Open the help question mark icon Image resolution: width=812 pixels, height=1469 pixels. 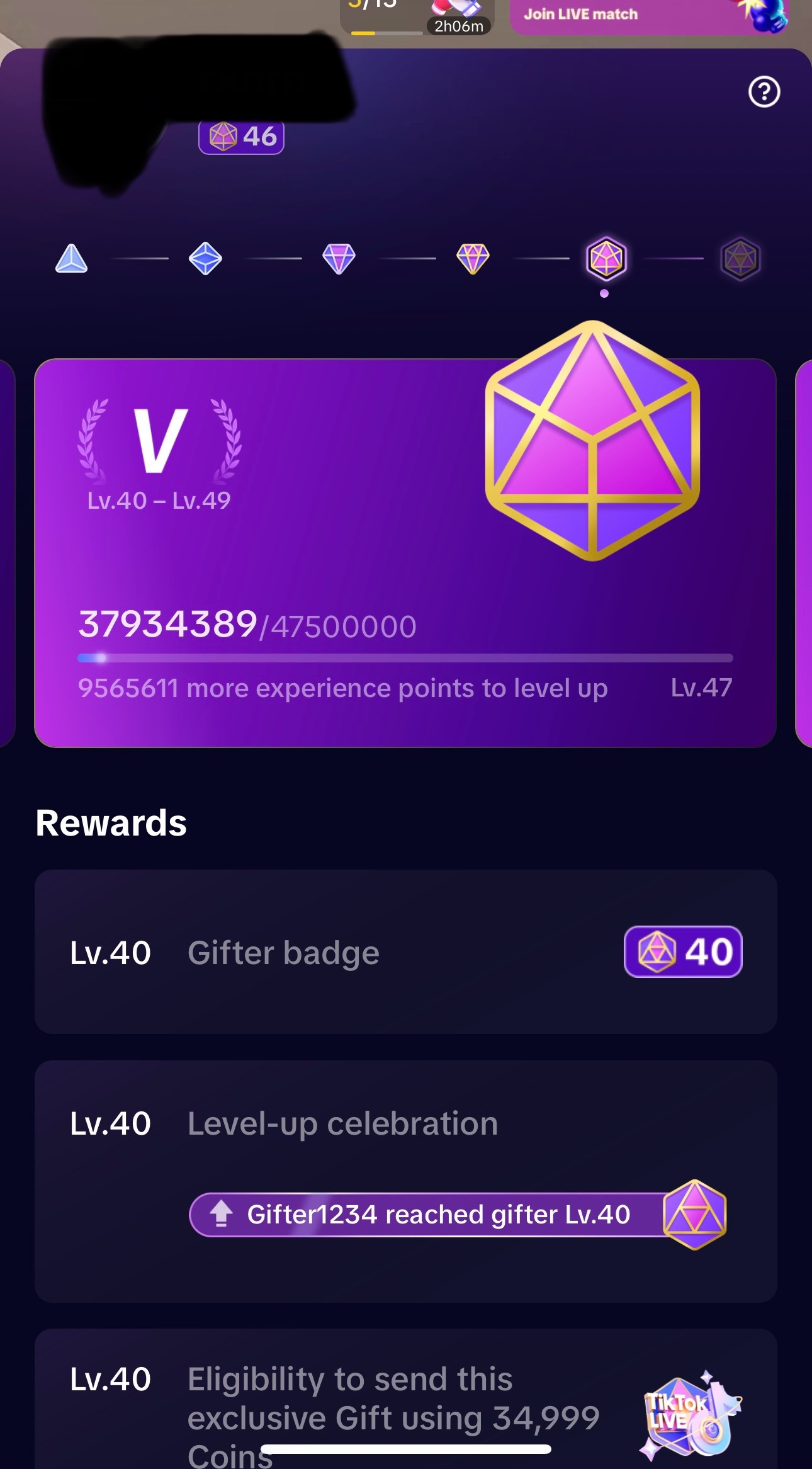(x=764, y=92)
